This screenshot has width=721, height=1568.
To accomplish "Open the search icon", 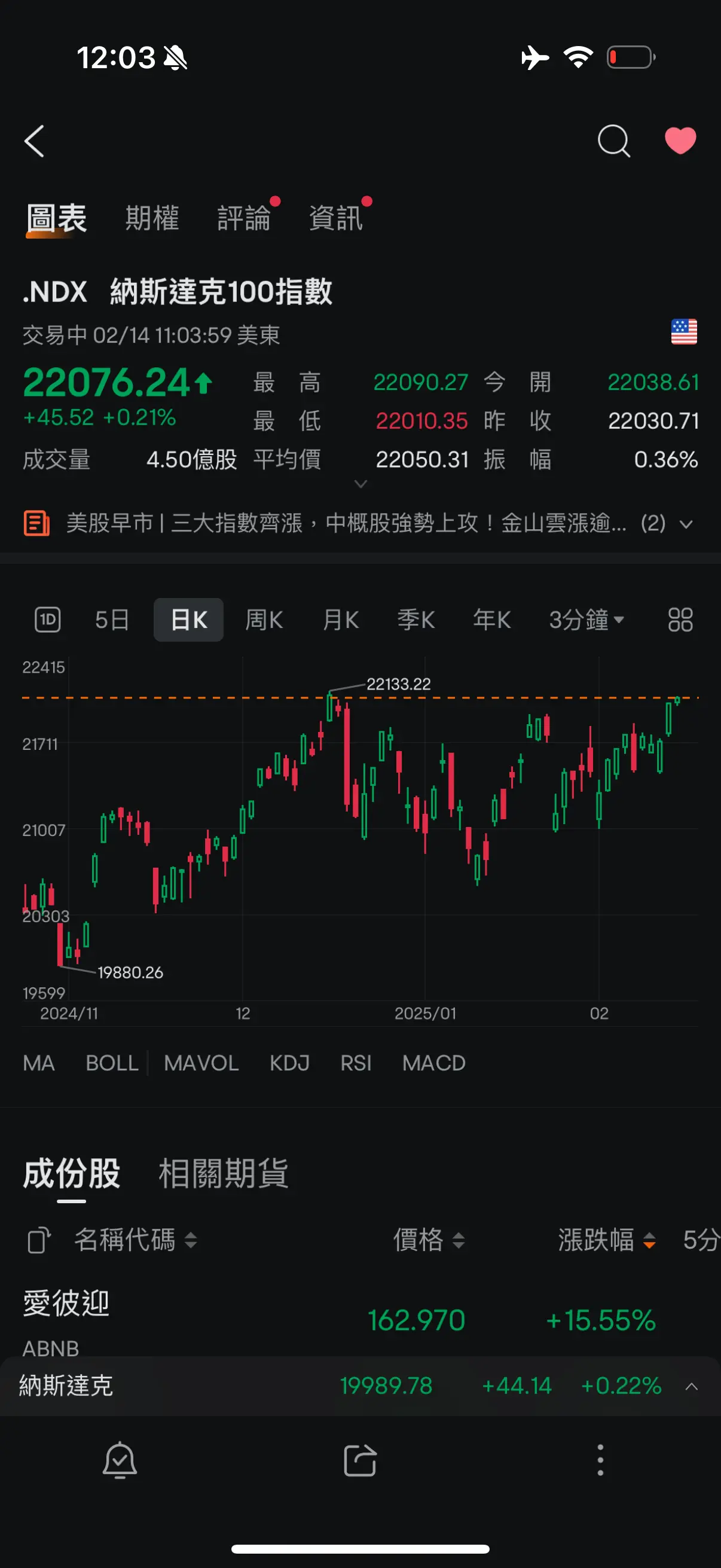I will pos(614,141).
